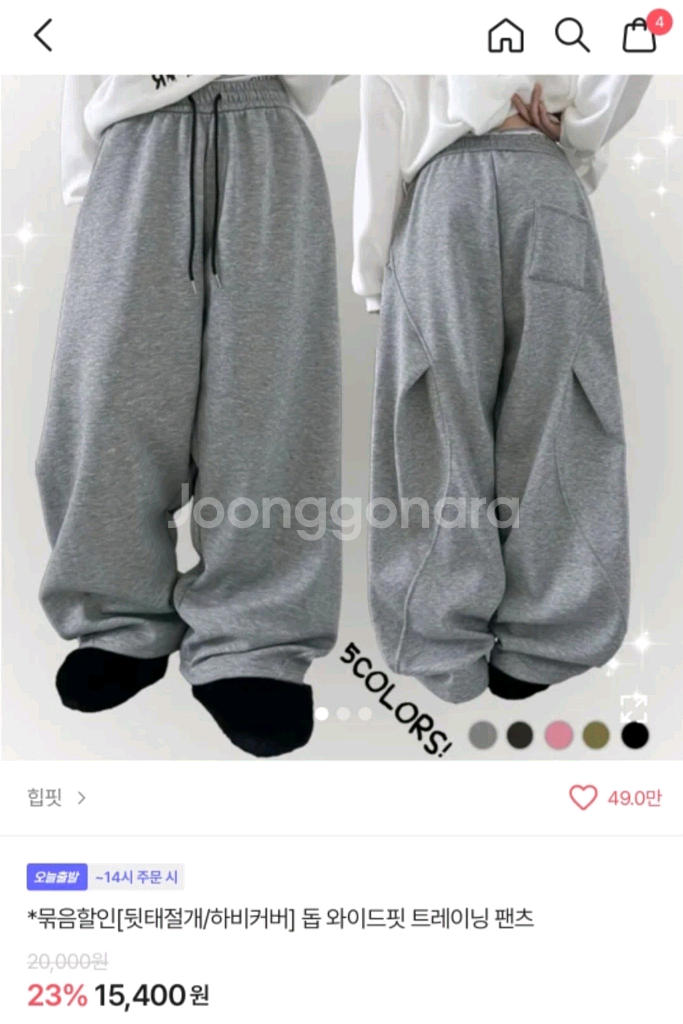
Task: Go back to the previous page
Action: [x=42, y=36]
